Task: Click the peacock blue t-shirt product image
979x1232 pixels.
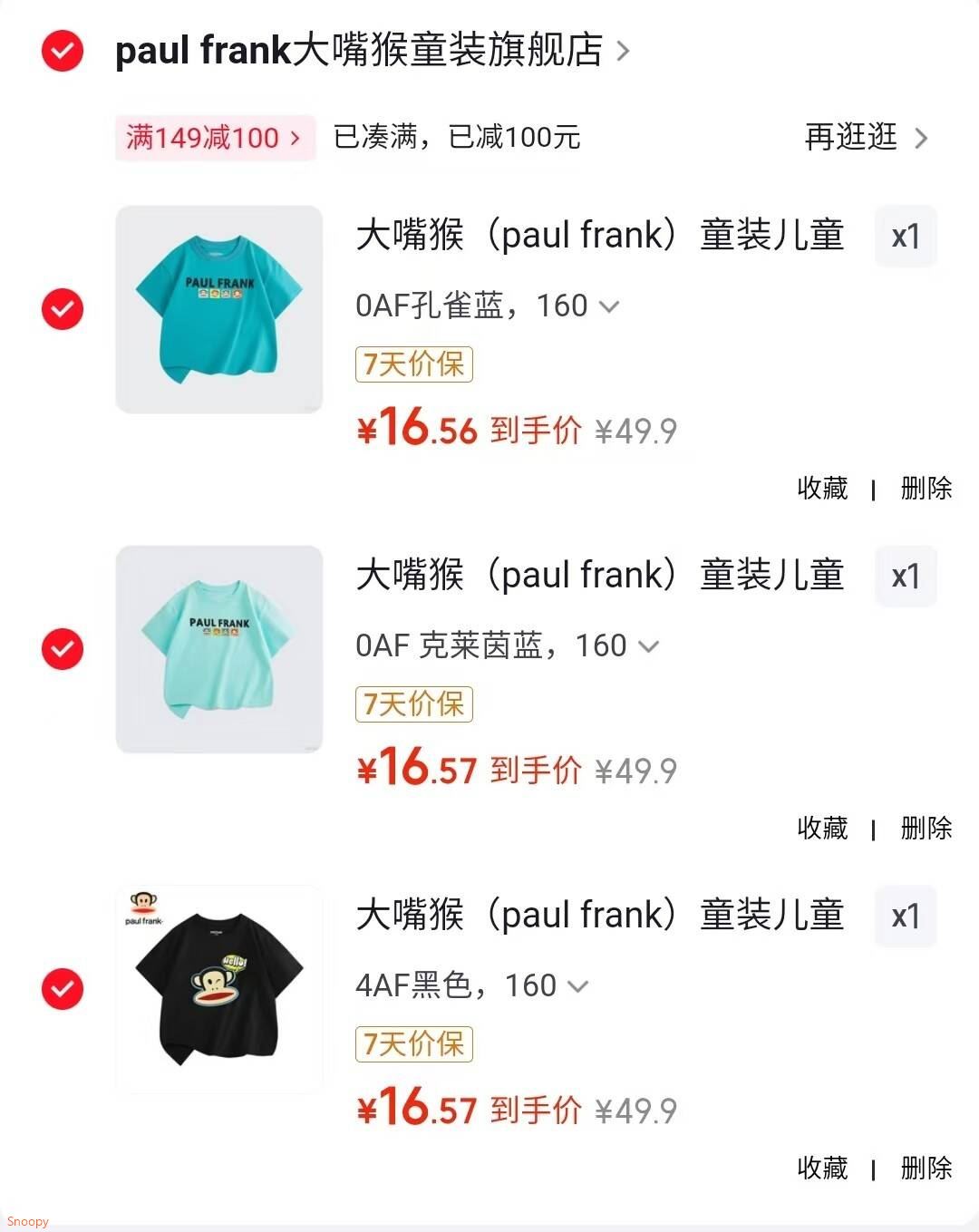Action: [x=218, y=310]
